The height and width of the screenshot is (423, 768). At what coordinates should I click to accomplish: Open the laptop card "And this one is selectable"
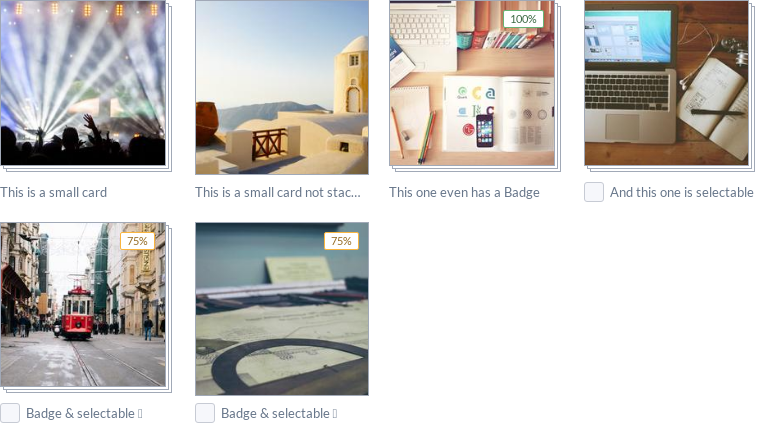pos(666,83)
